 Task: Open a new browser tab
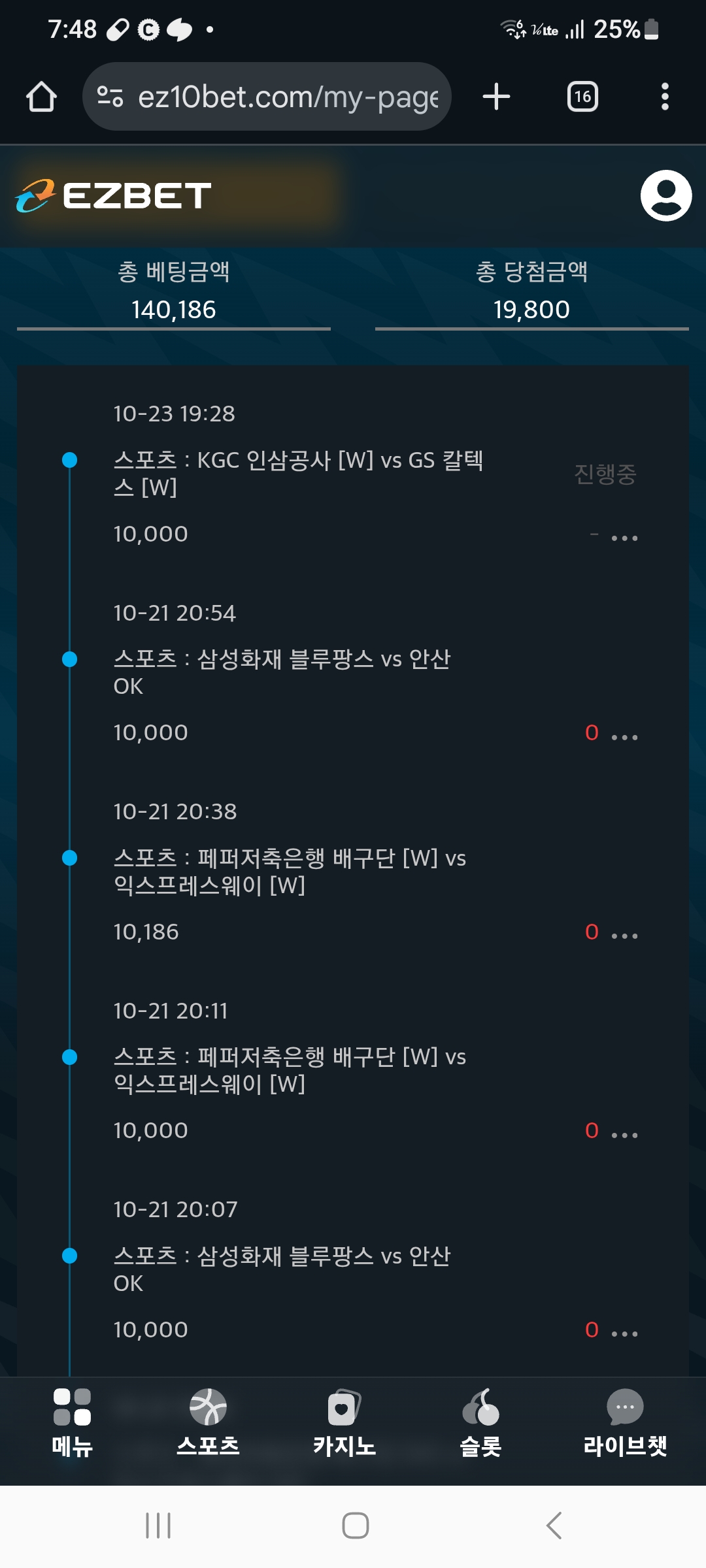point(496,97)
